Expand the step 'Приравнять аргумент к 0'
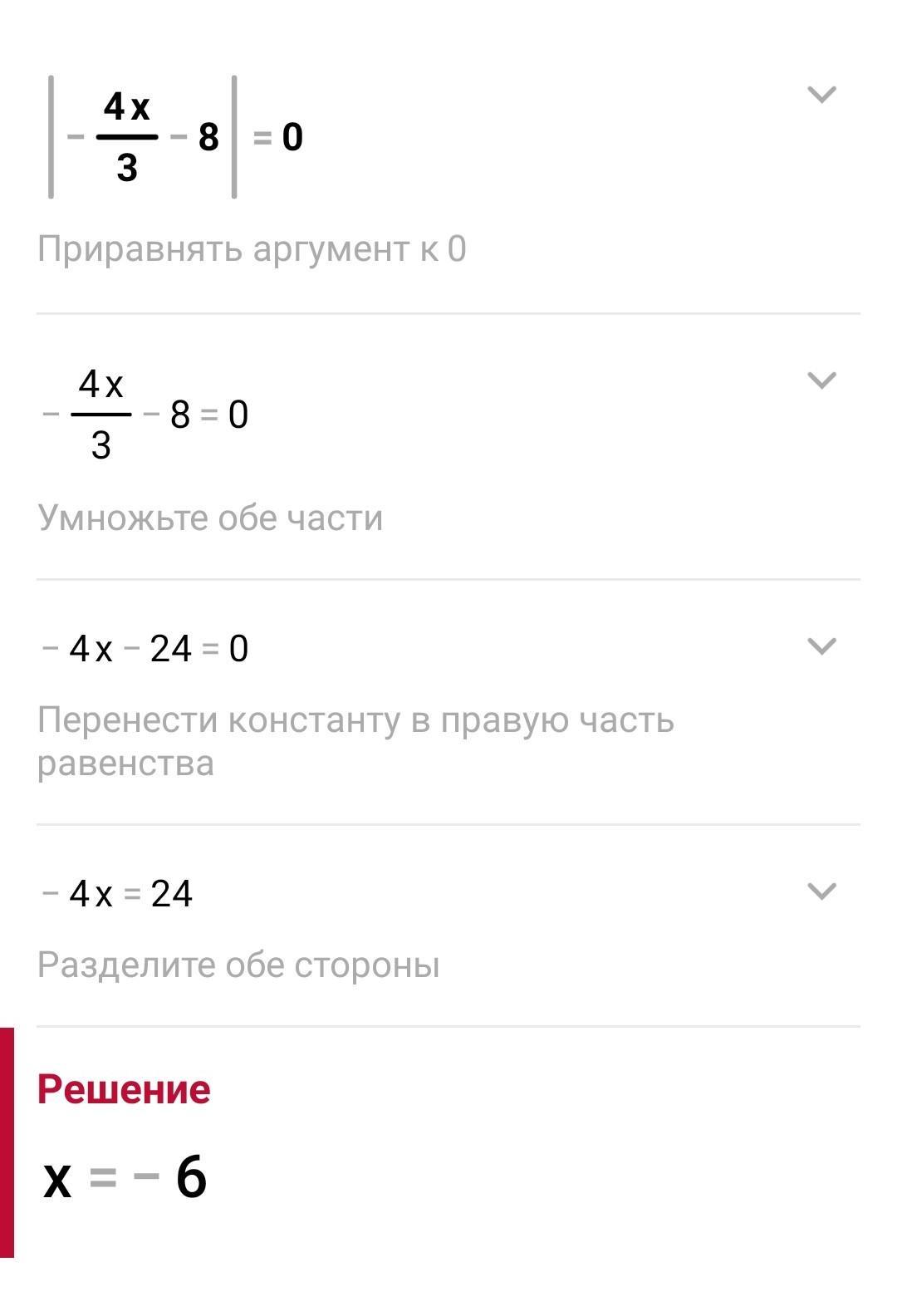This screenshot has width=897, height=1316. [x=821, y=95]
